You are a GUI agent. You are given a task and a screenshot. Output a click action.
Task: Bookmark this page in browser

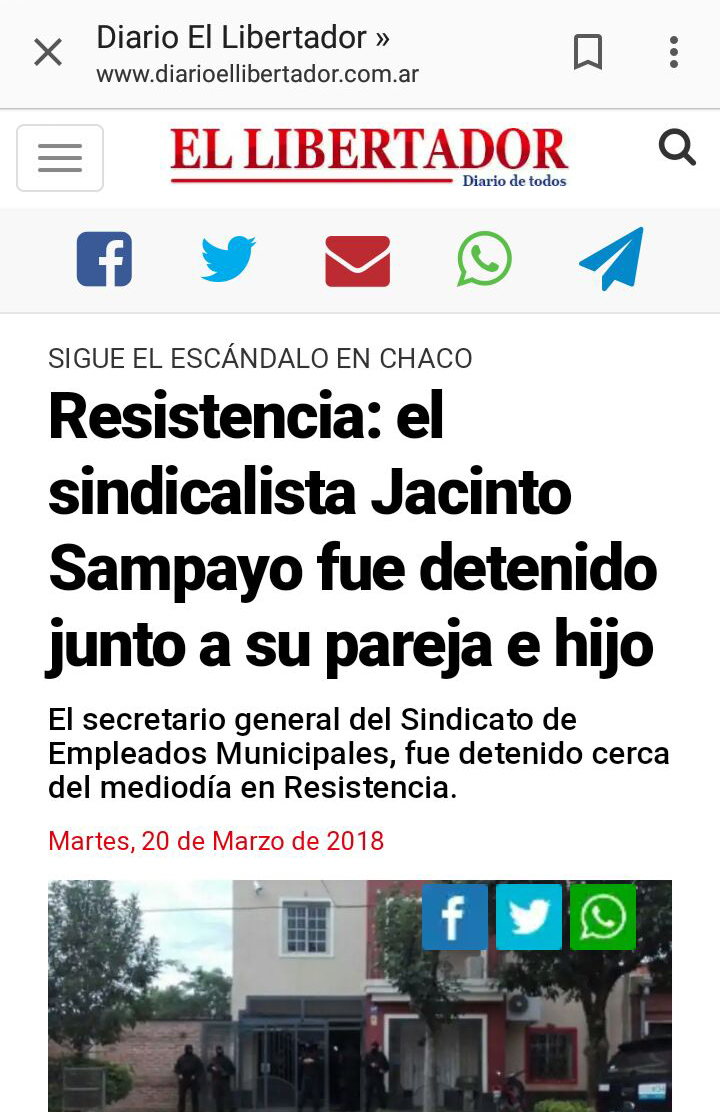coord(588,52)
